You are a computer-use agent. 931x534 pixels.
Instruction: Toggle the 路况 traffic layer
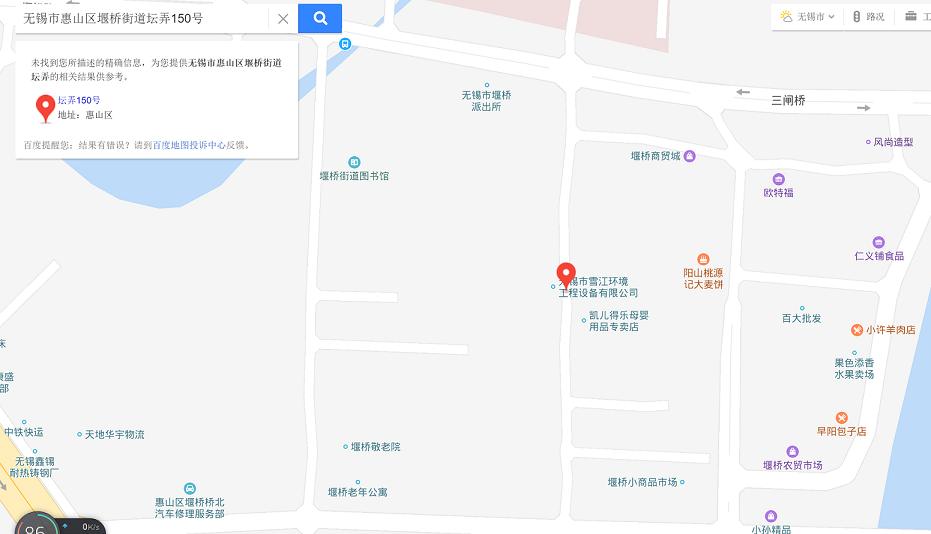click(868, 17)
